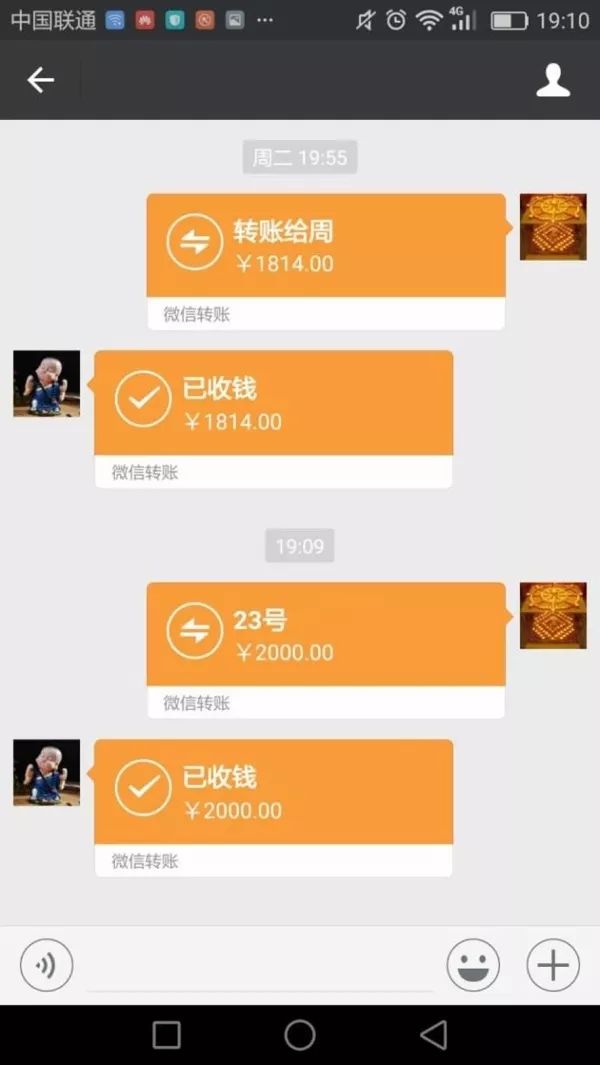Open the 23号 ¥2000.00 transfer card
The width and height of the screenshot is (600, 1065).
[x=325, y=649]
